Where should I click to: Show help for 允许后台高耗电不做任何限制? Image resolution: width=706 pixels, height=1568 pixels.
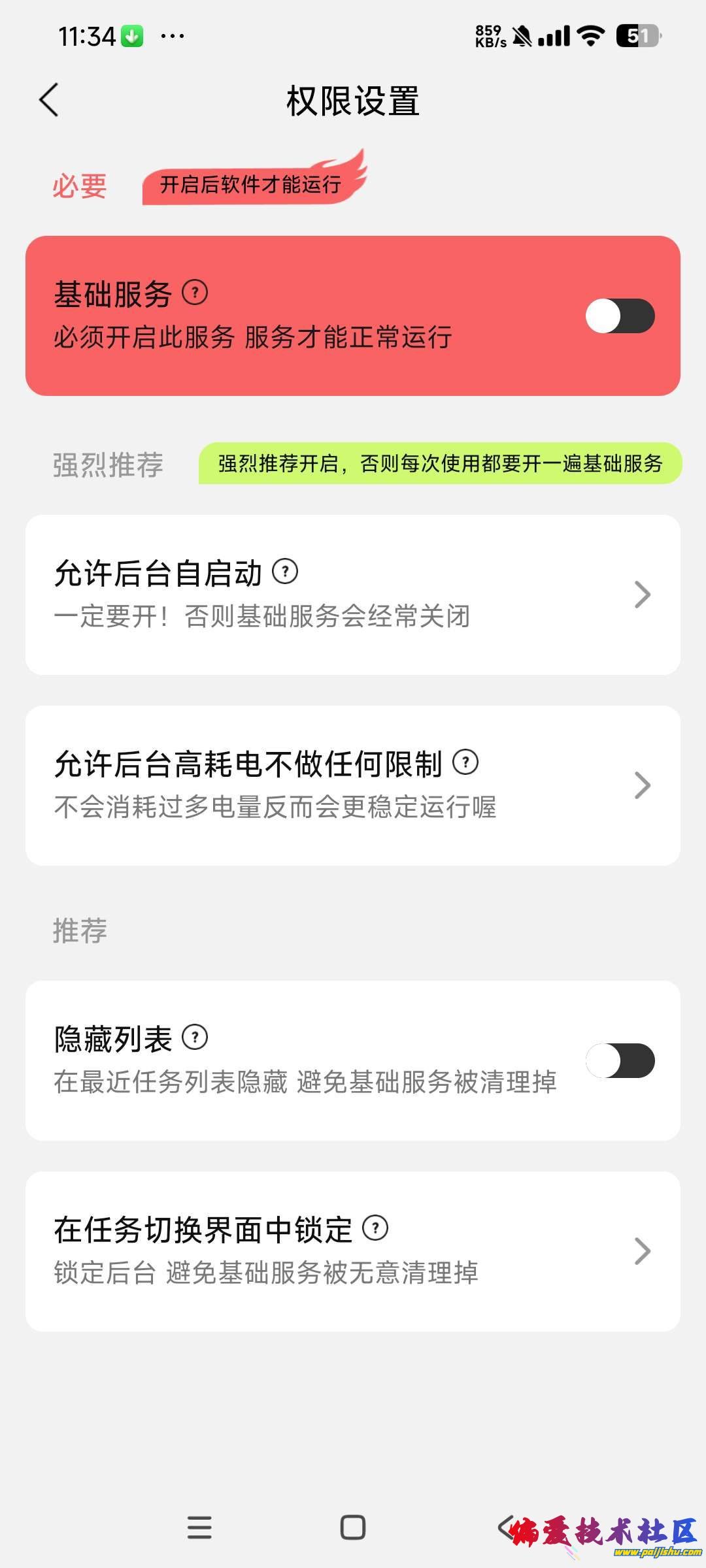pyautogui.click(x=465, y=762)
